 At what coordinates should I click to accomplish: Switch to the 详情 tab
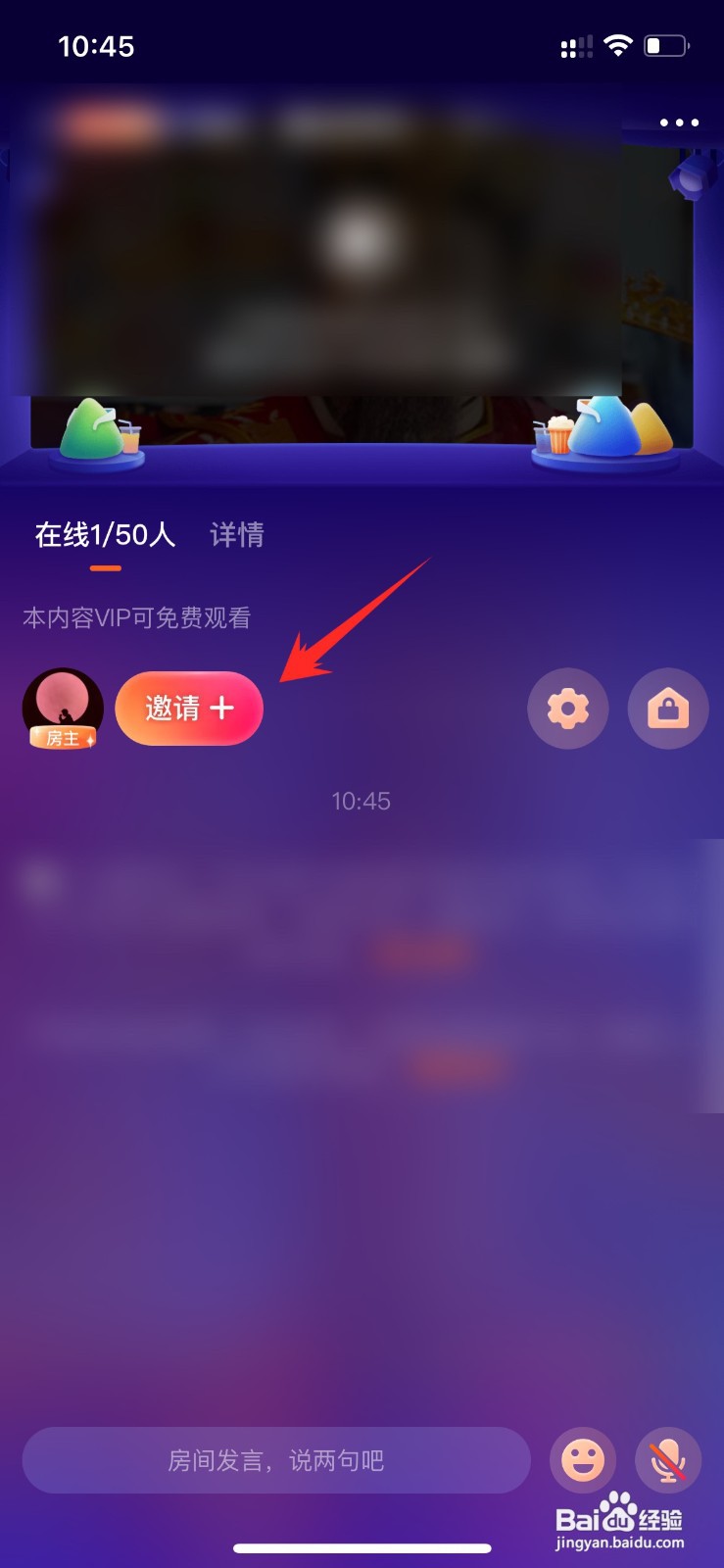[x=235, y=534]
